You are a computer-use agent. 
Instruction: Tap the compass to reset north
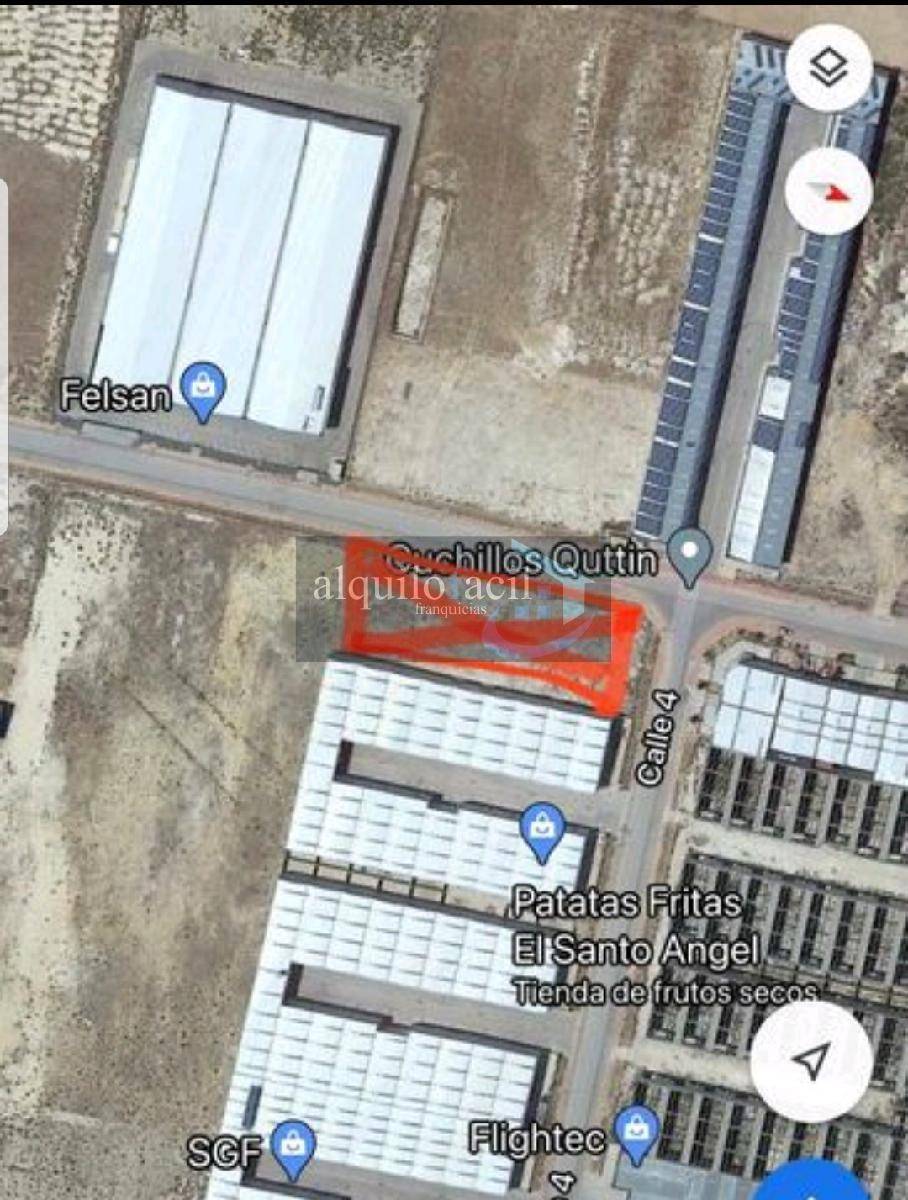pyautogui.click(x=829, y=190)
